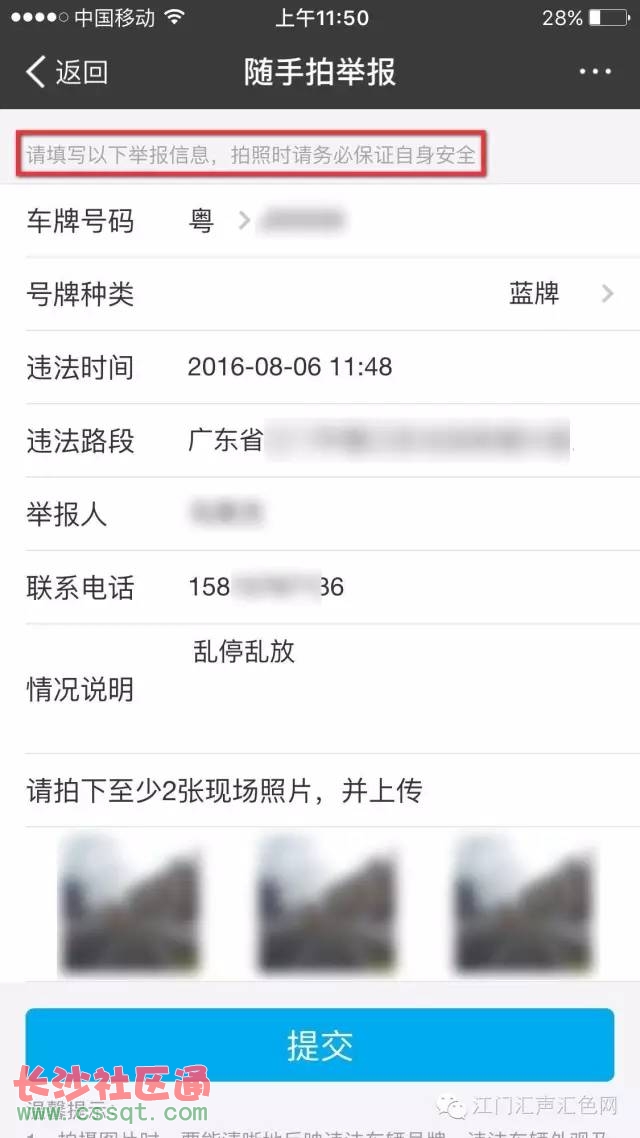Open the three-dot overflow menu

tap(595, 72)
